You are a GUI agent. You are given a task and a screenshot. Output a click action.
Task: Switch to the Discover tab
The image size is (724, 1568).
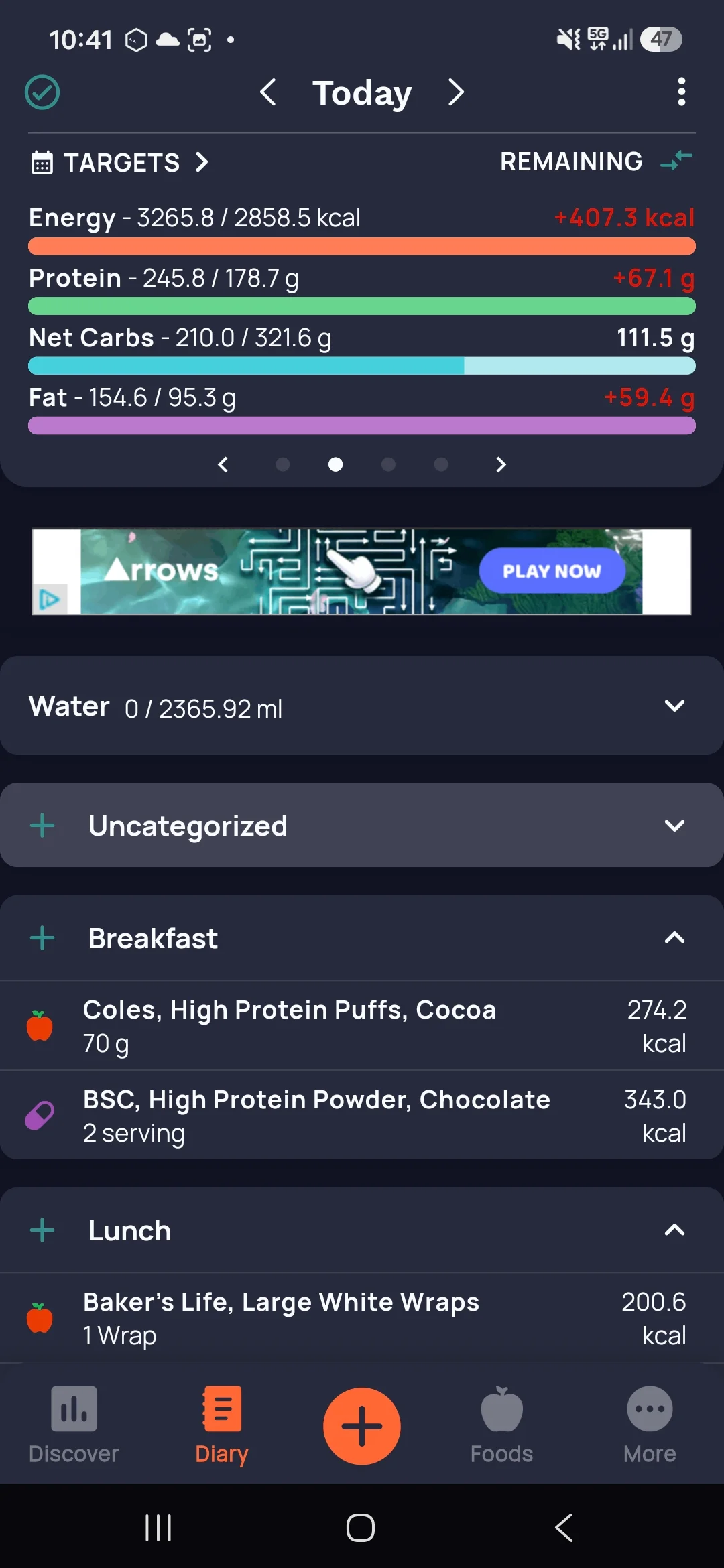pos(74,1425)
